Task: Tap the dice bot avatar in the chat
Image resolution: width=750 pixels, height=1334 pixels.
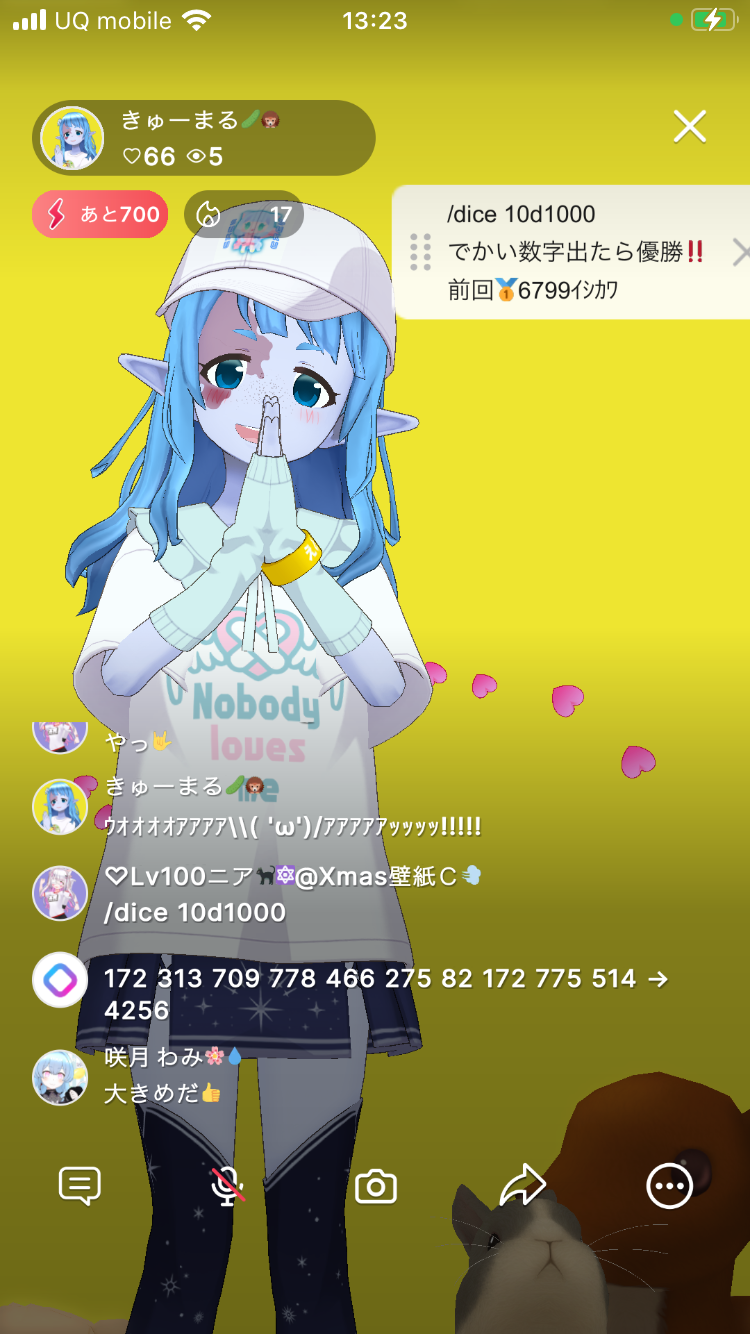Action: (x=60, y=980)
